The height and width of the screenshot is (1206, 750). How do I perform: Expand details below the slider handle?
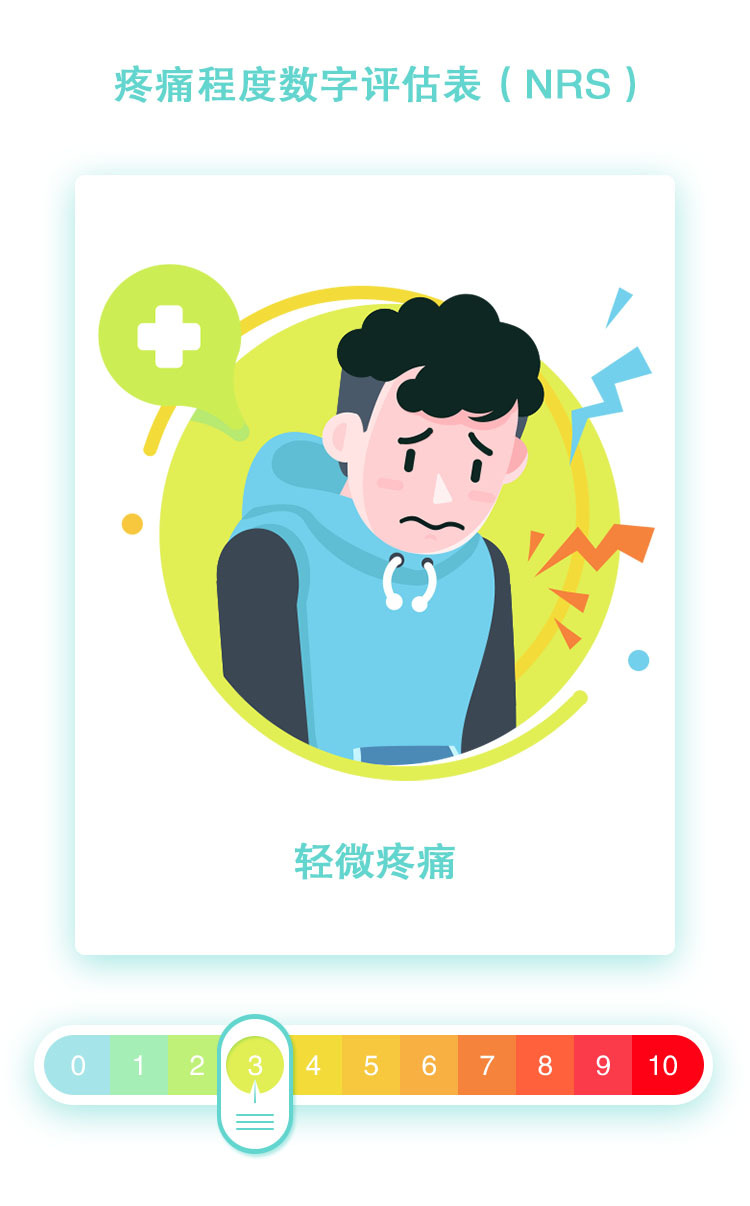click(x=254, y=1120)
